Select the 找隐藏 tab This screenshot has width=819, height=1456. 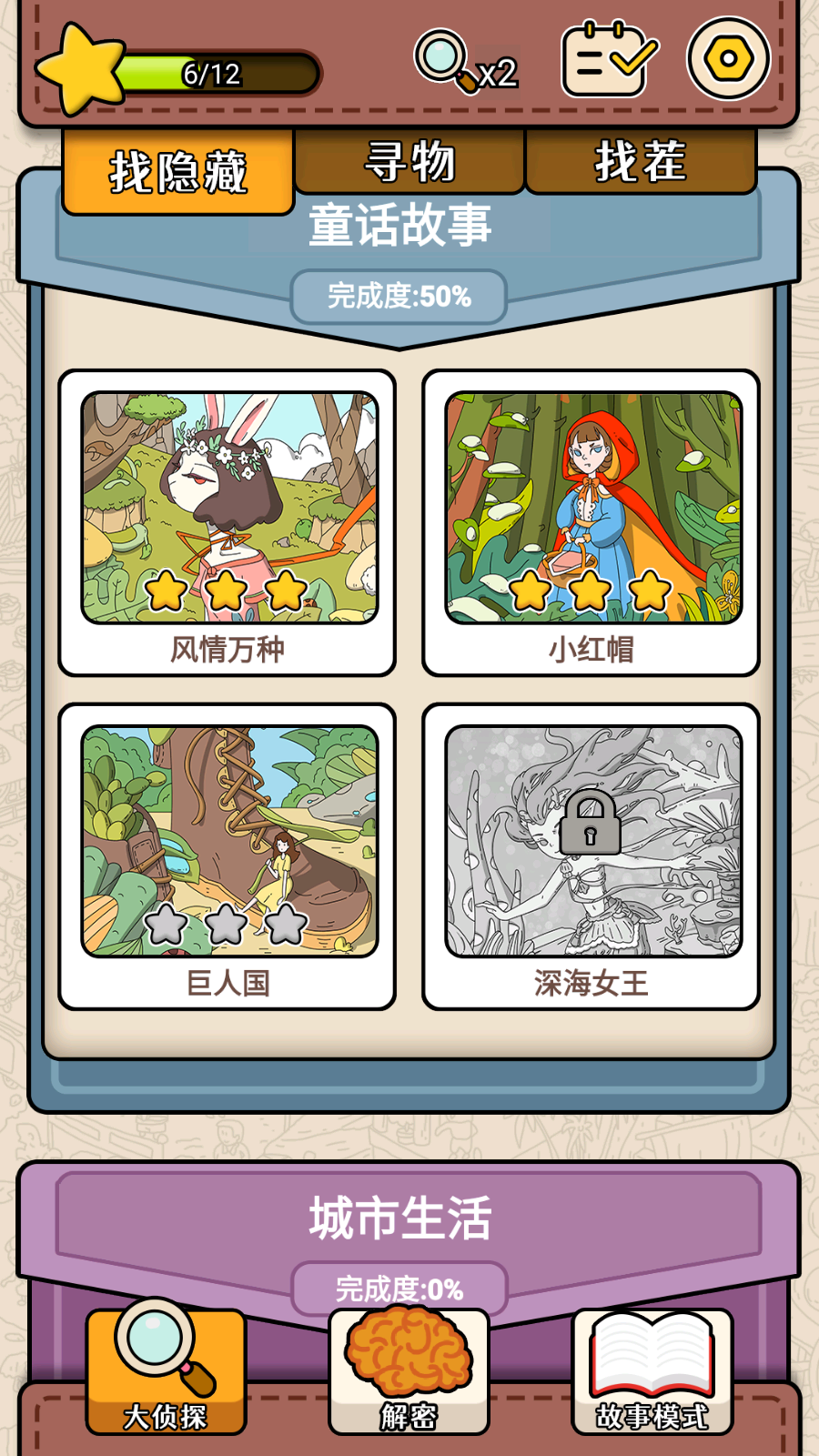(x=178, y=171)
